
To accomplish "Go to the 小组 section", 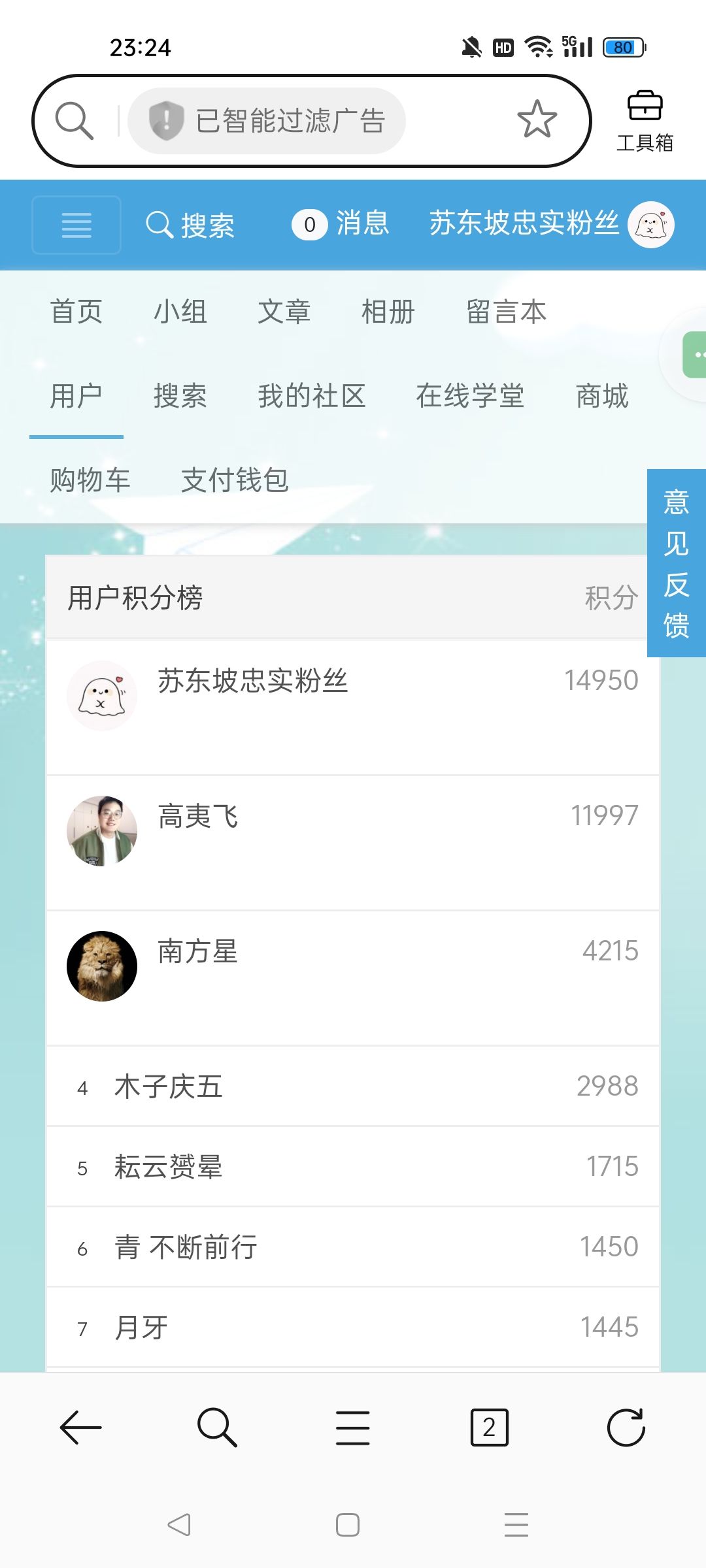I will tap(180, 312).
